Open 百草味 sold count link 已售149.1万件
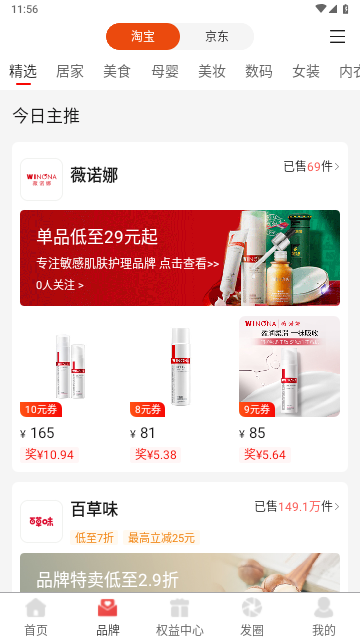 pos(297,507)
